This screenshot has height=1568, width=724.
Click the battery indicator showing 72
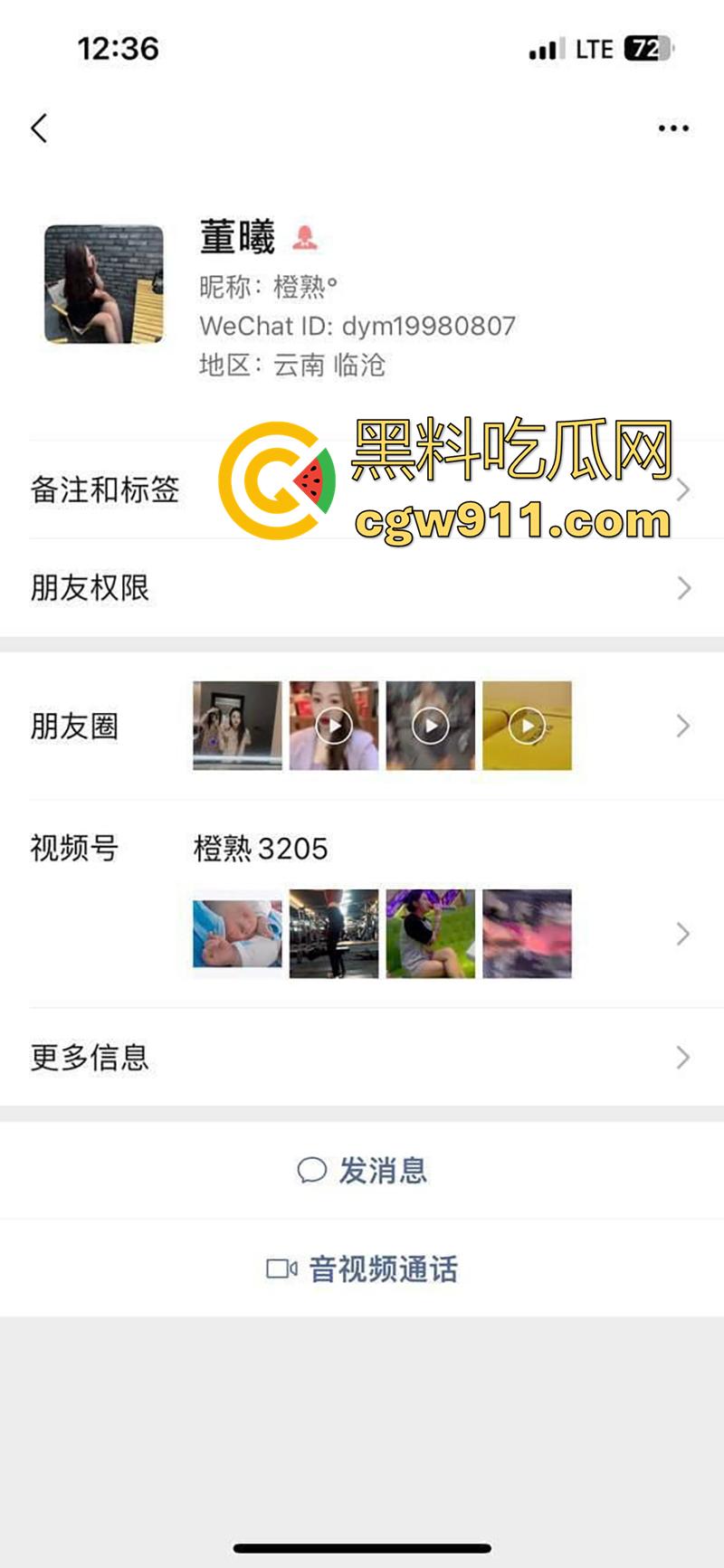[645, 49]
